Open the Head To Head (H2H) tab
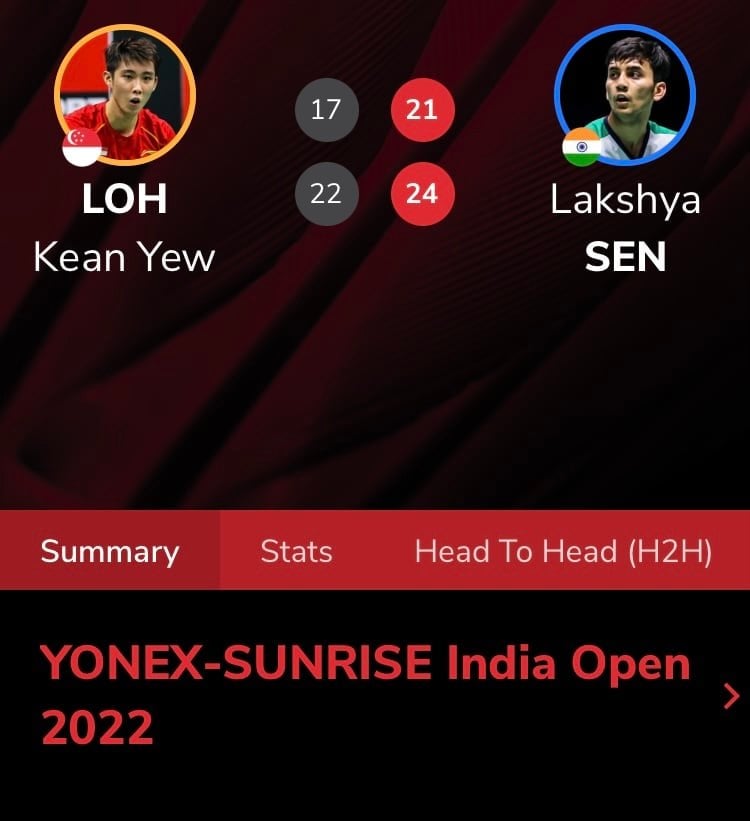The width and height of the screenshot is (750, 821). 563,551
